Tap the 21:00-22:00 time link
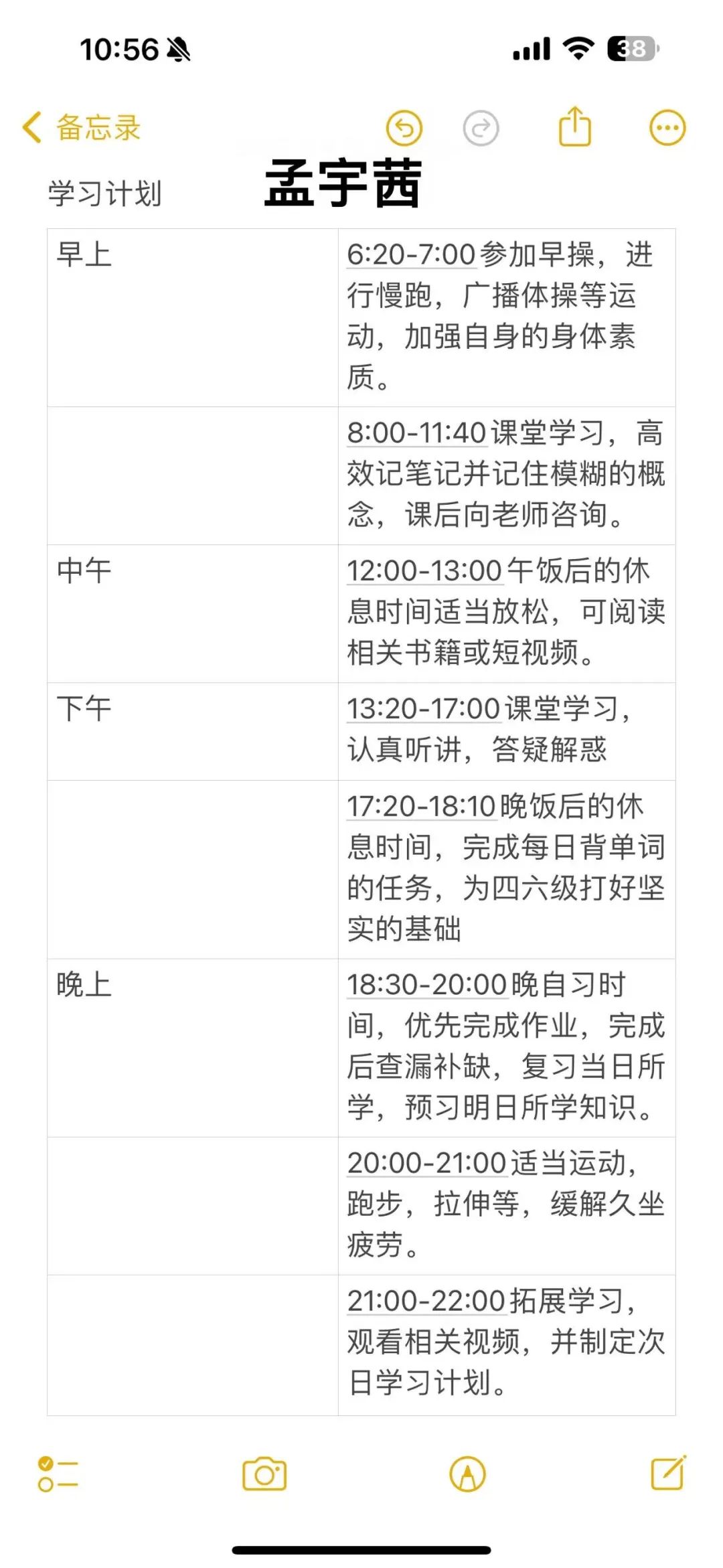Viewport: 723px width, 1568px height. pyautogui.click(x=426, y=1300)
